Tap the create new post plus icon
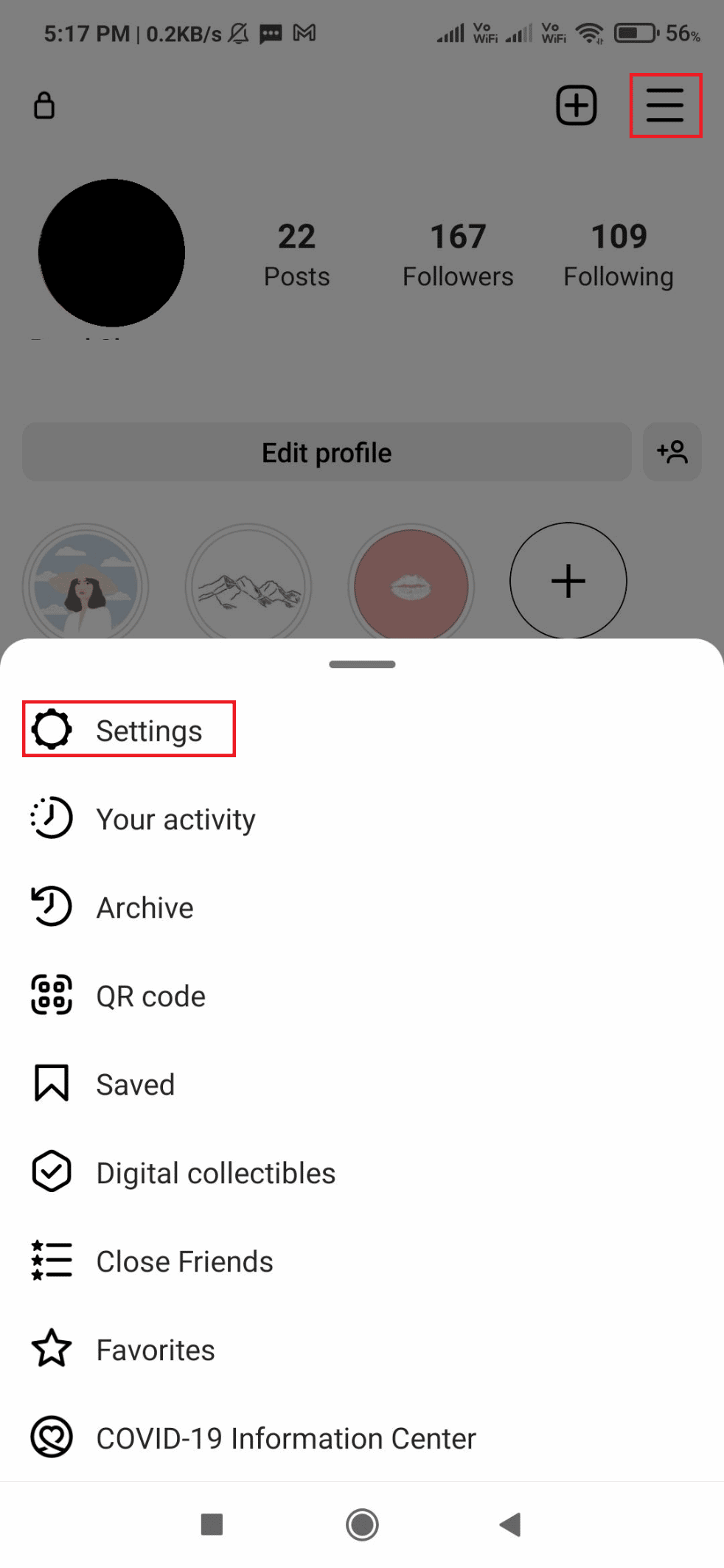Image resolution: width=724 pixels, height=1568 pixels. 576,105
